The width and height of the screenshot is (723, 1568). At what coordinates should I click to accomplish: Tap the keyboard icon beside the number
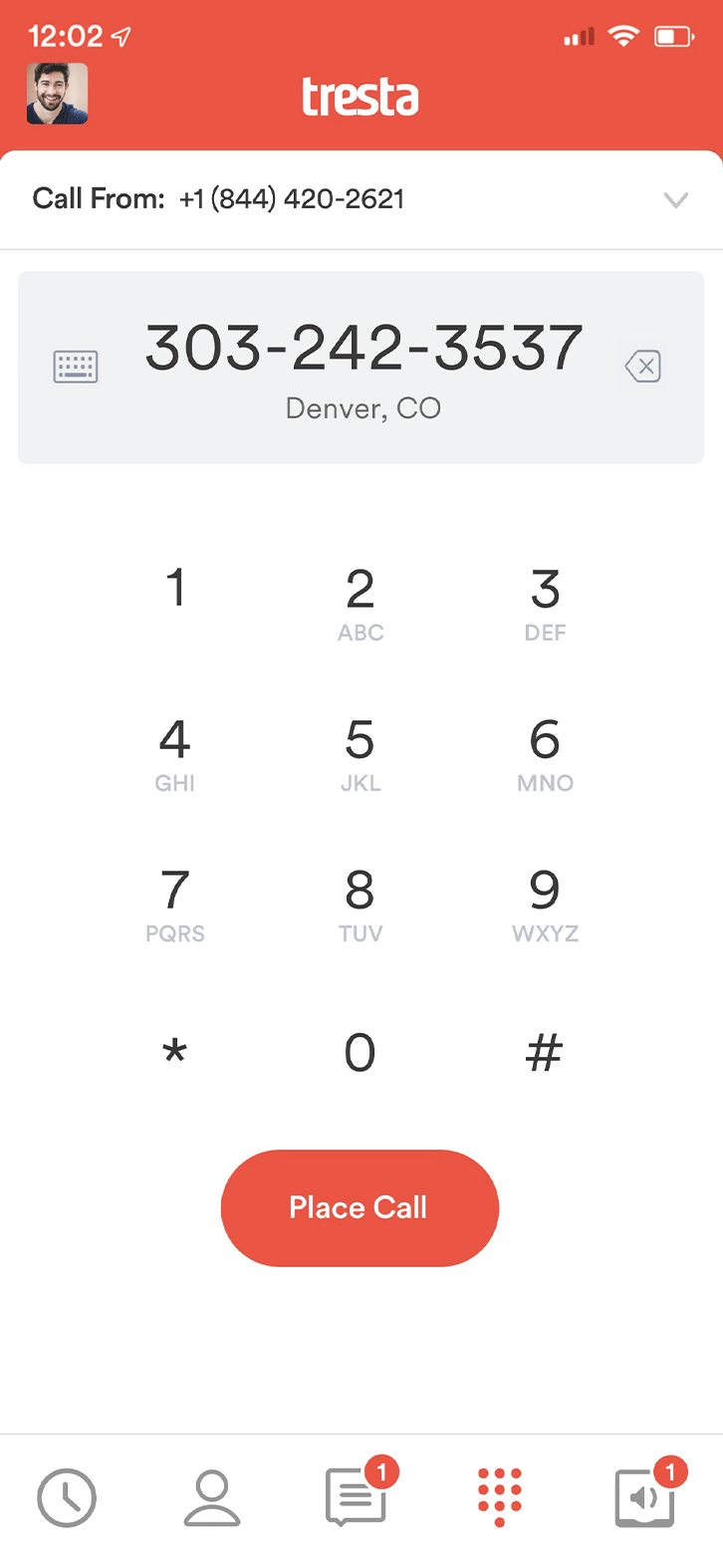tap(76, 367)
